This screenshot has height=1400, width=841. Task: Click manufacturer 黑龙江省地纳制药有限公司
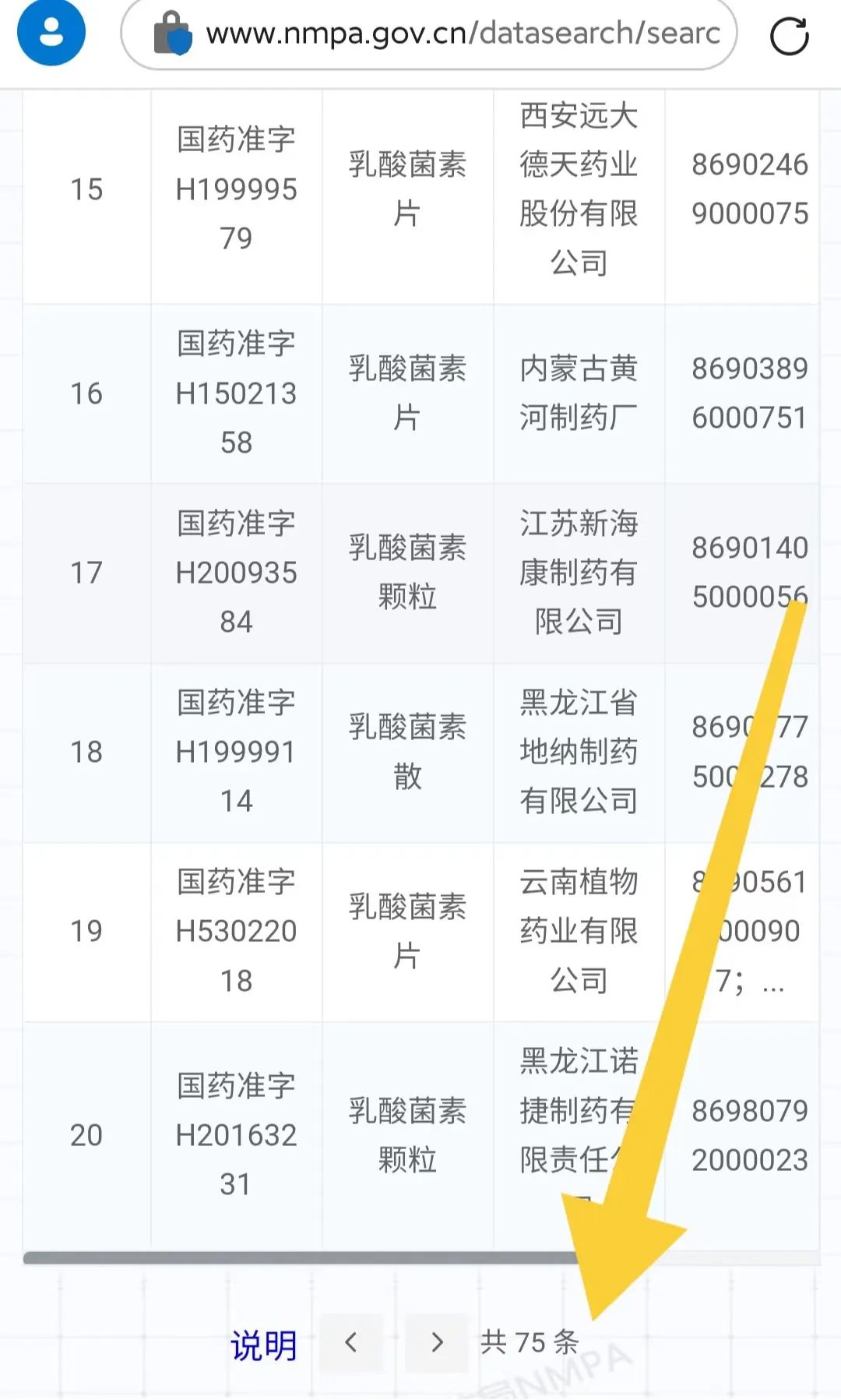[578, 752]
